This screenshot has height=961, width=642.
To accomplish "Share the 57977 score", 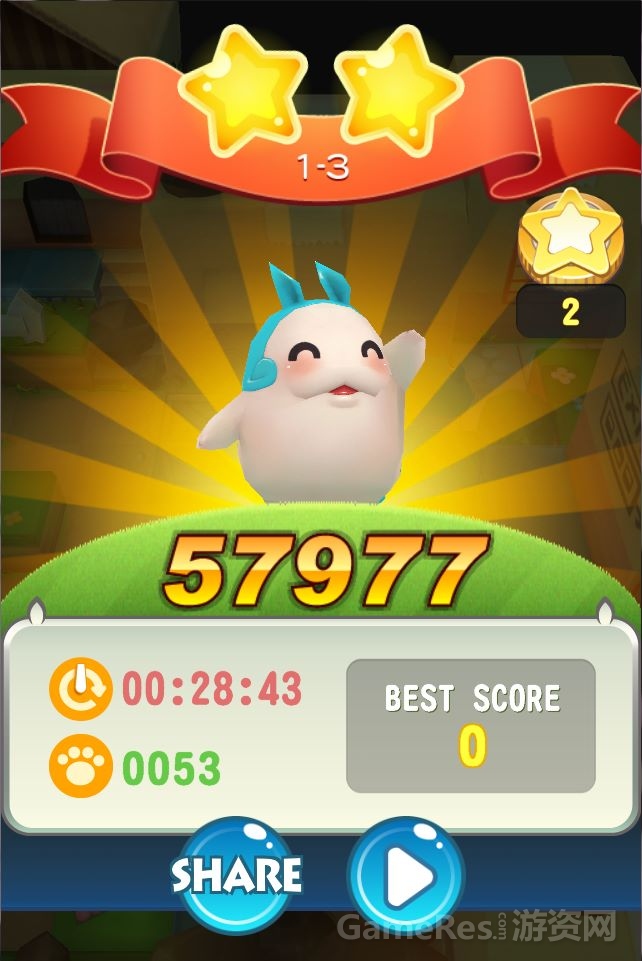I will pyautogui.click(x=237, y=875).
